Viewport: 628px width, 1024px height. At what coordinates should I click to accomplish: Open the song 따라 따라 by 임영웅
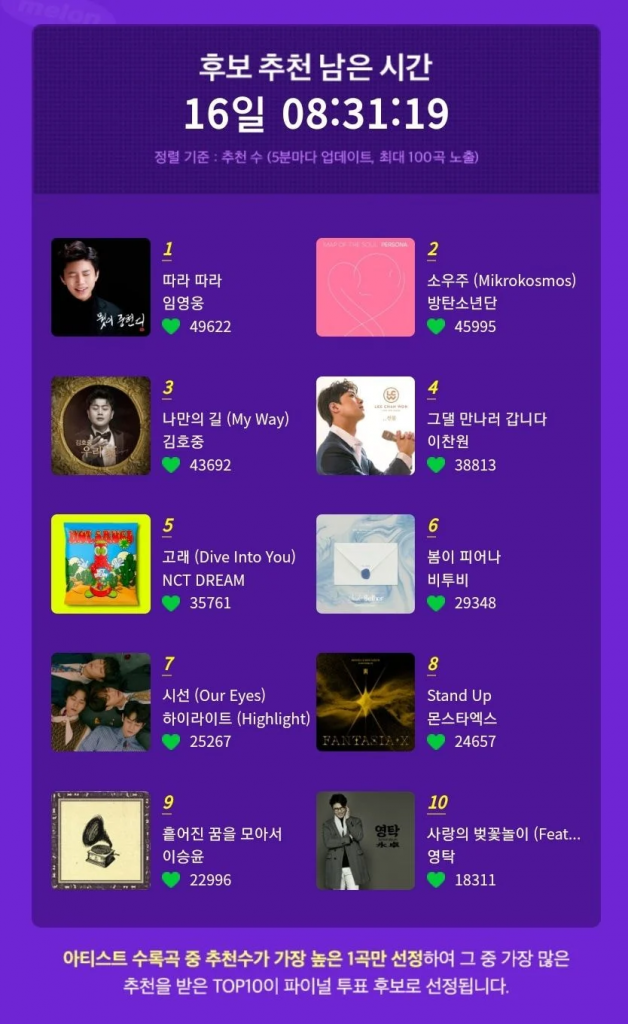(192, 281)
